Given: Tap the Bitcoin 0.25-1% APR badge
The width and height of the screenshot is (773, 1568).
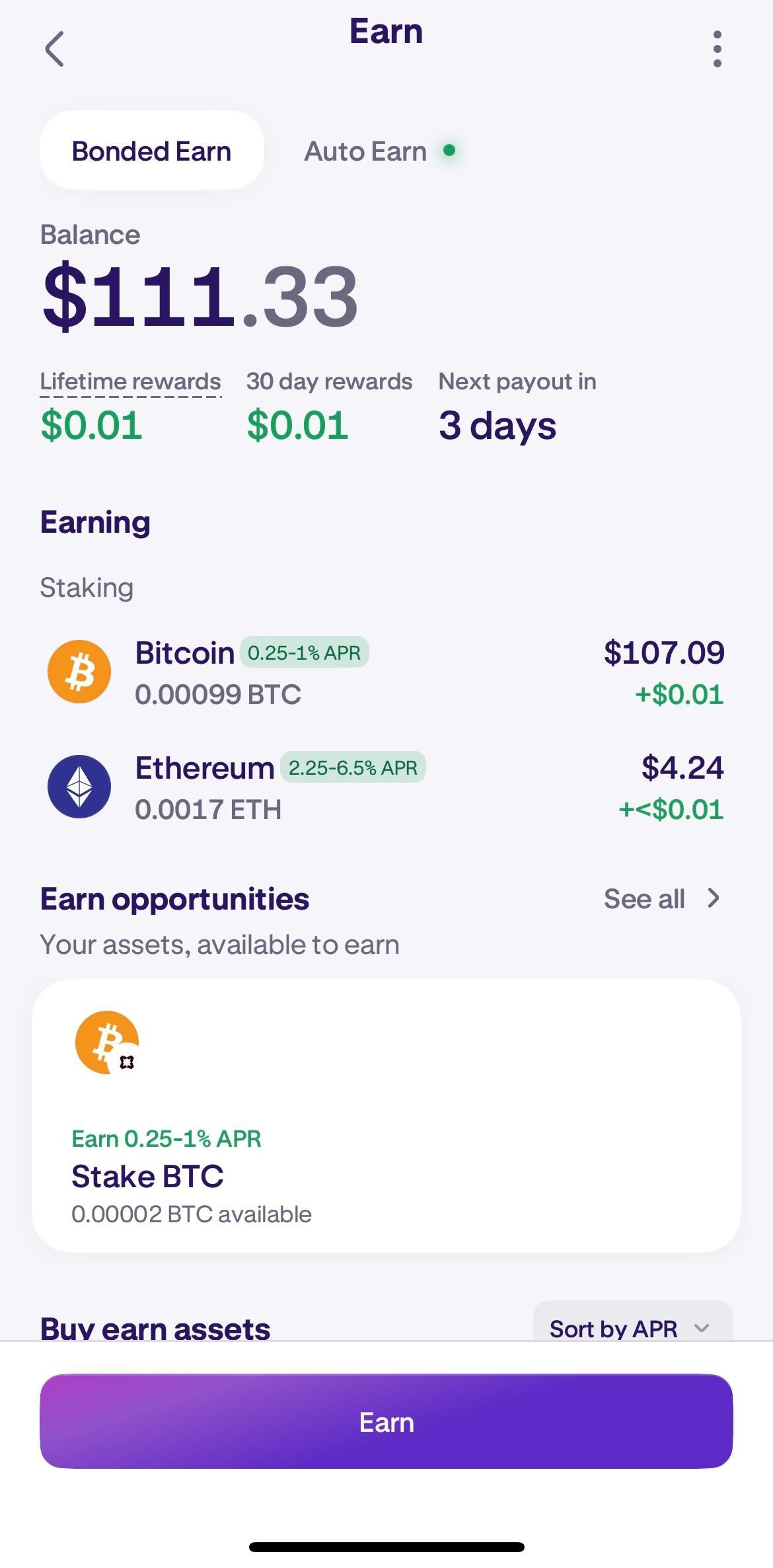Looking at the screenshot, I should [x=305, y=652].
